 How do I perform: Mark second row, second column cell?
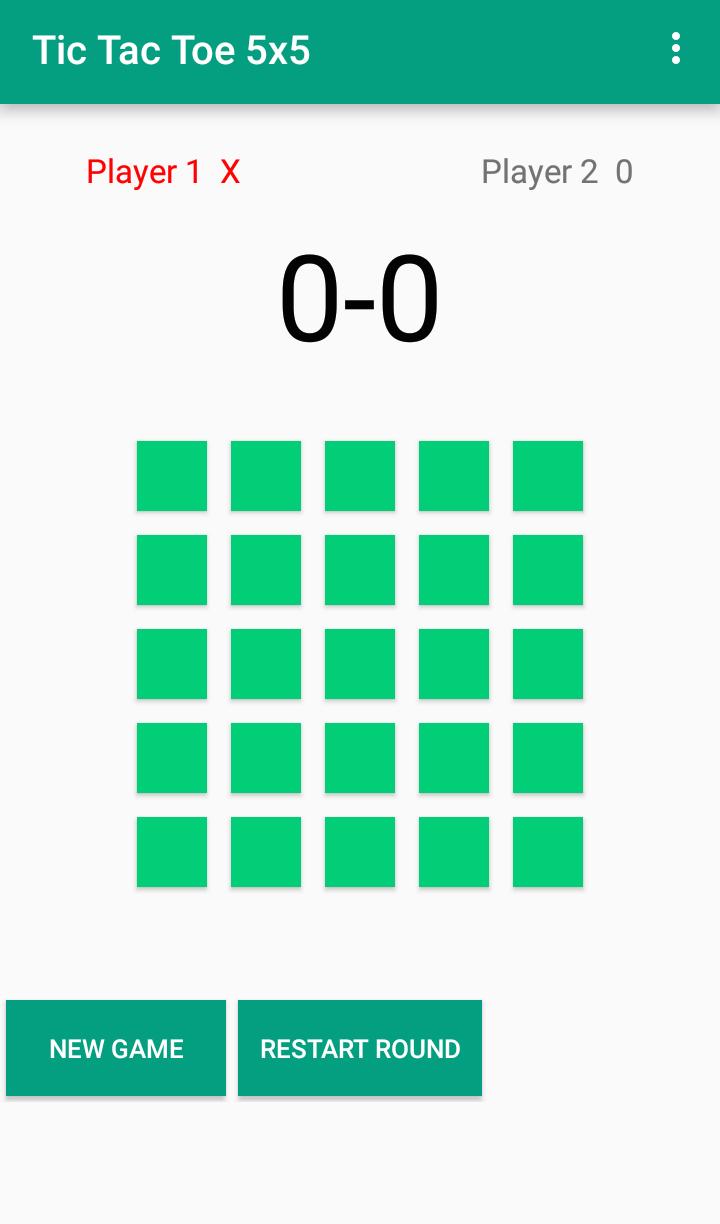(x=266, y=570)
